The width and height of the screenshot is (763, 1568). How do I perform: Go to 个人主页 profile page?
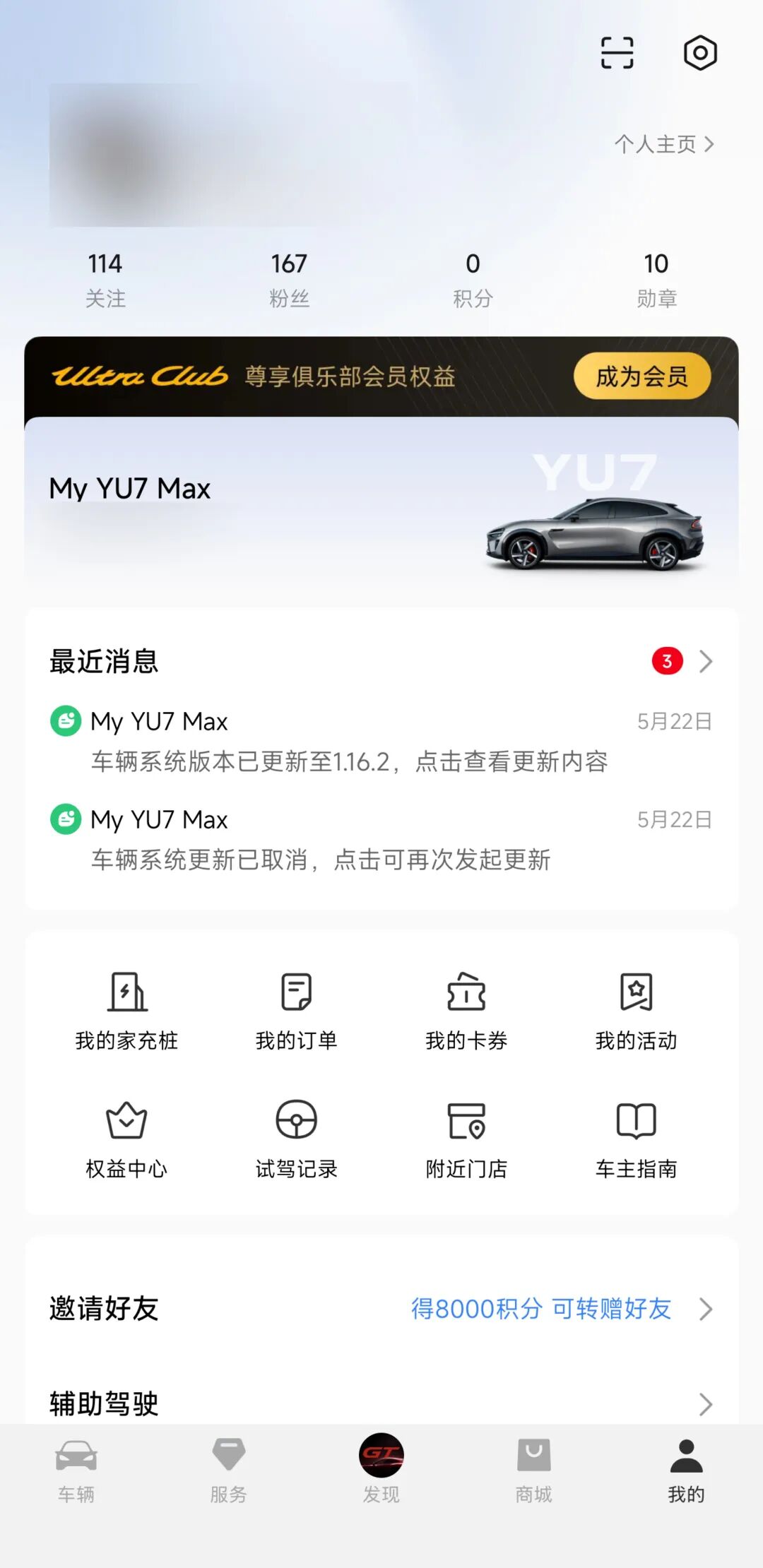tap(664, 144)
